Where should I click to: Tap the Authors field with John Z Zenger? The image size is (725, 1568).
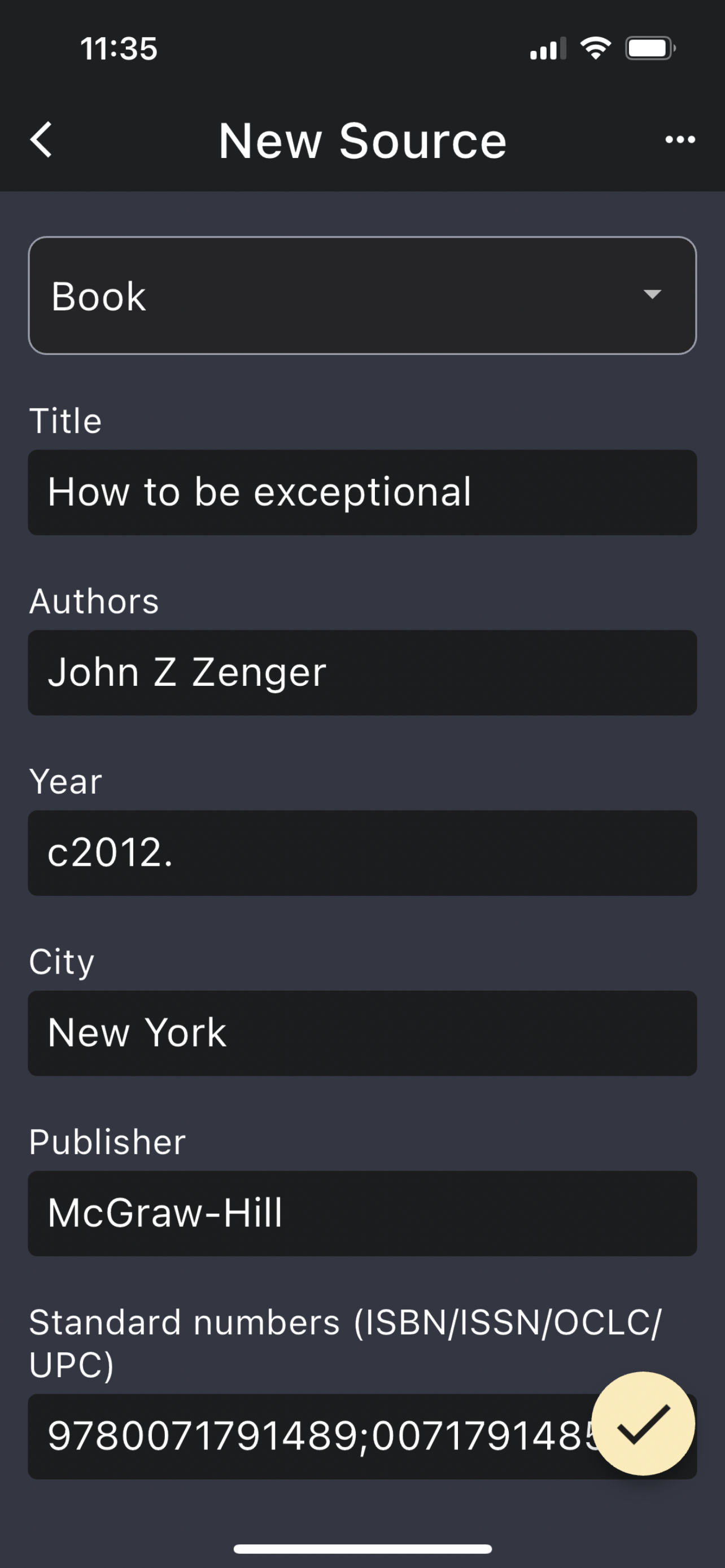pyautogui.click(x=362, y=673)
